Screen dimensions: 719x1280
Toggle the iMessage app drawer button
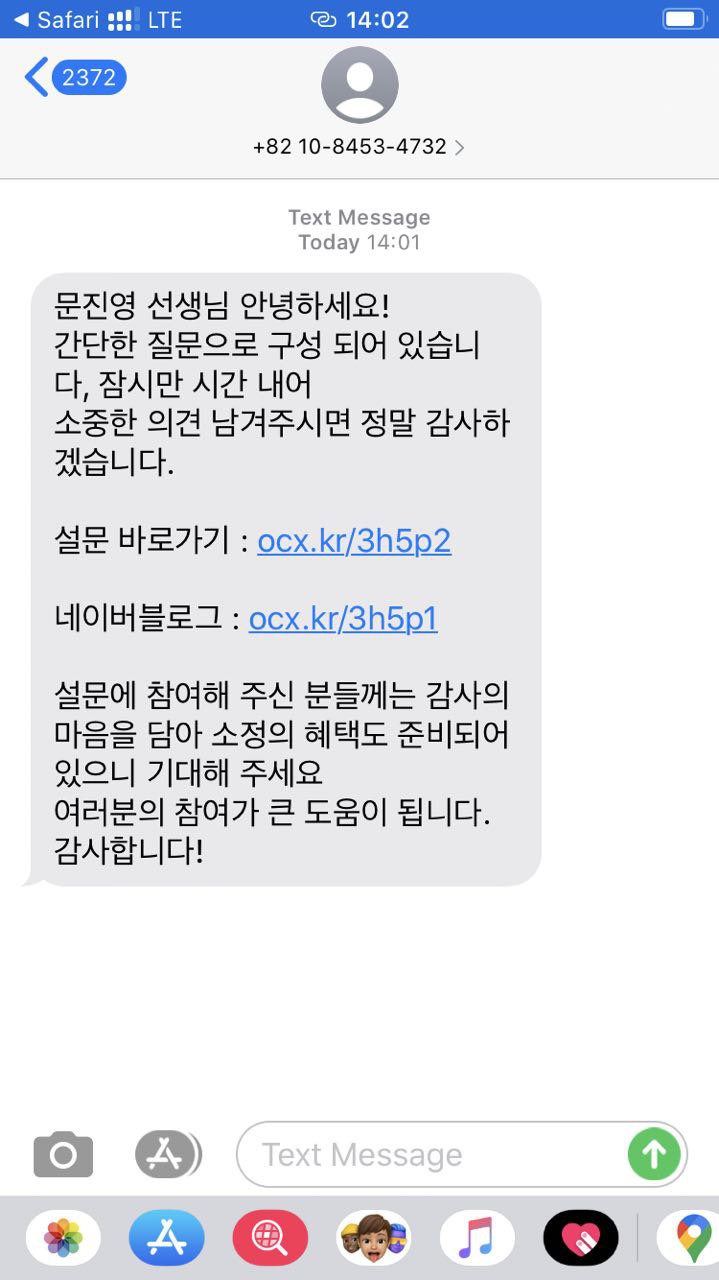coord(166,1155)
